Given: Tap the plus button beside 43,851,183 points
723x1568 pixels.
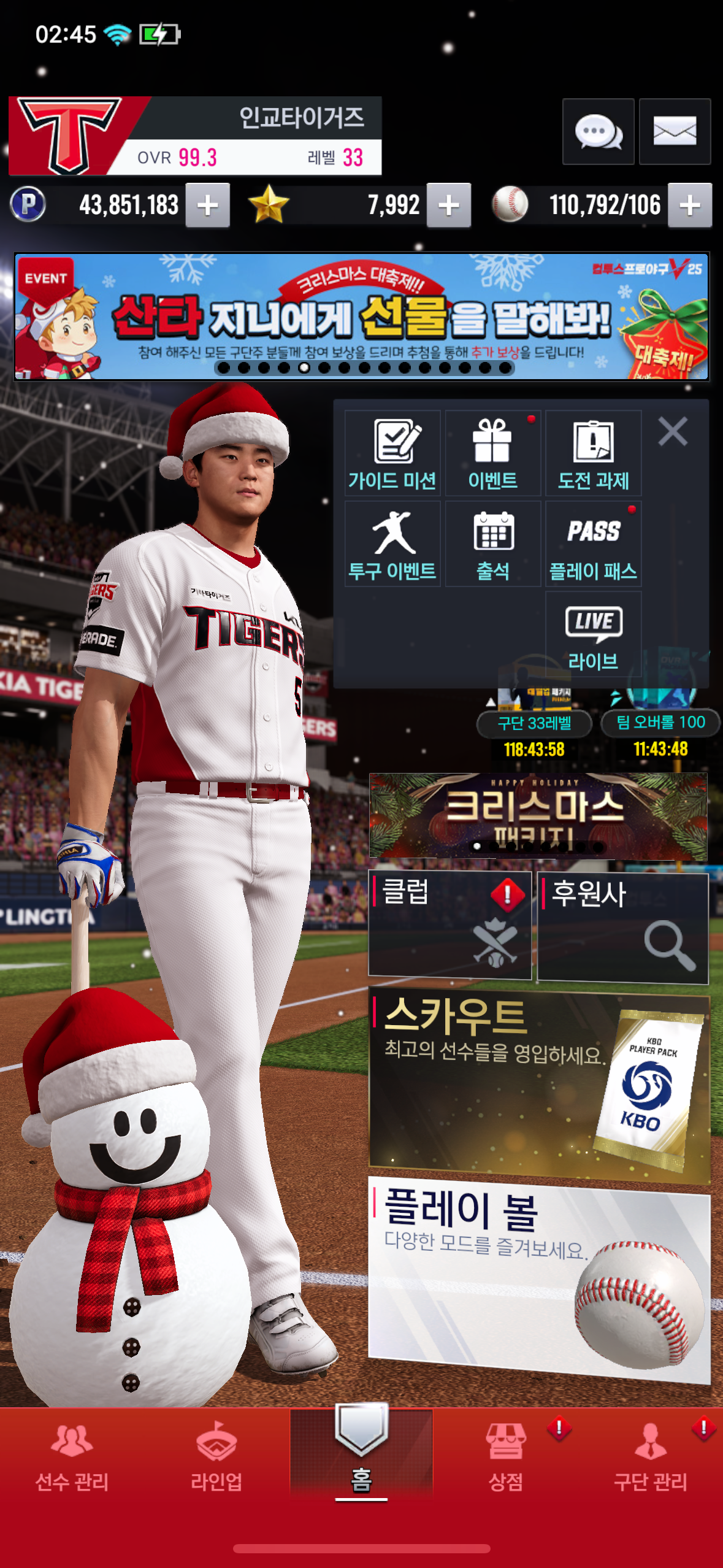Looking at the screenshot, I should [x=208, y=206].
